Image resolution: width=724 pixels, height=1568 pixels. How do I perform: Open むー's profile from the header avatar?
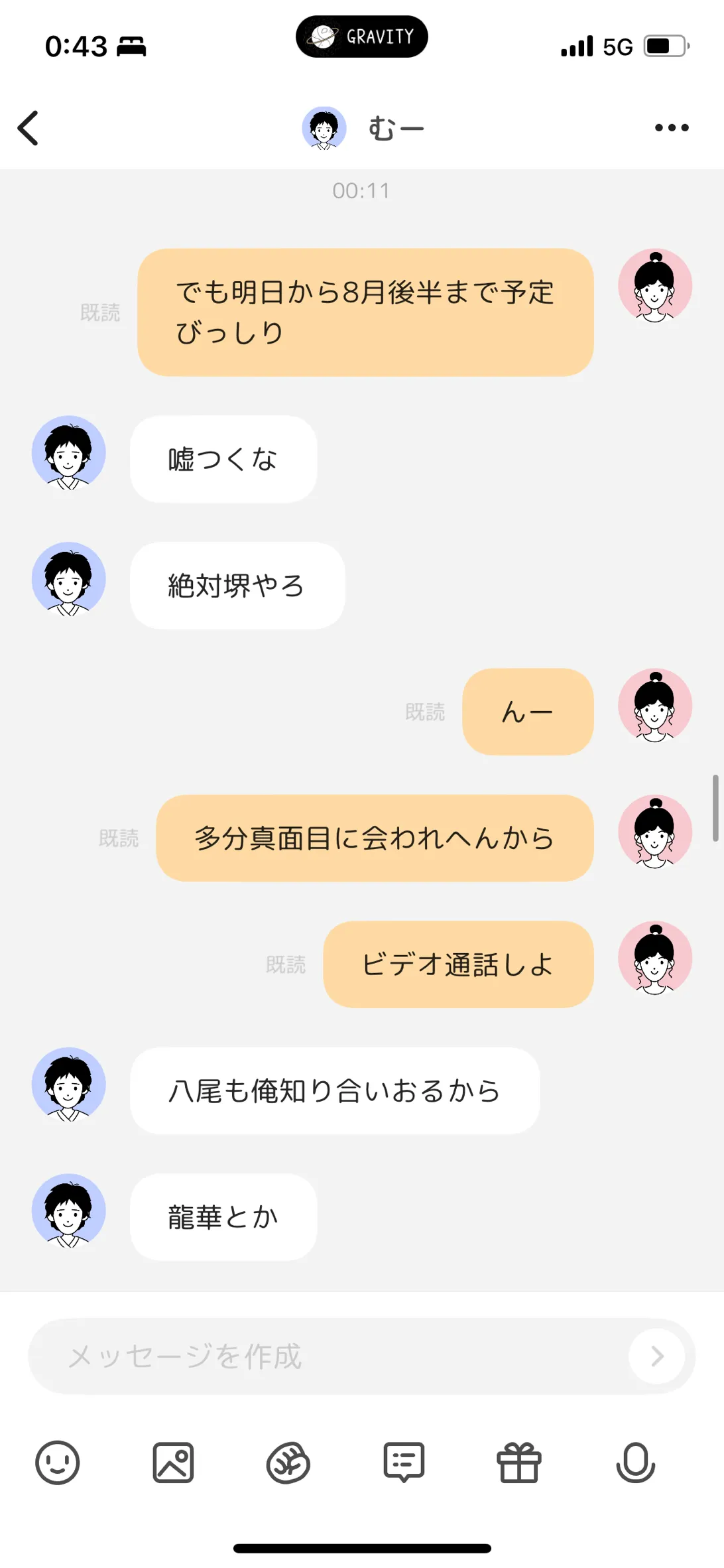324,128
